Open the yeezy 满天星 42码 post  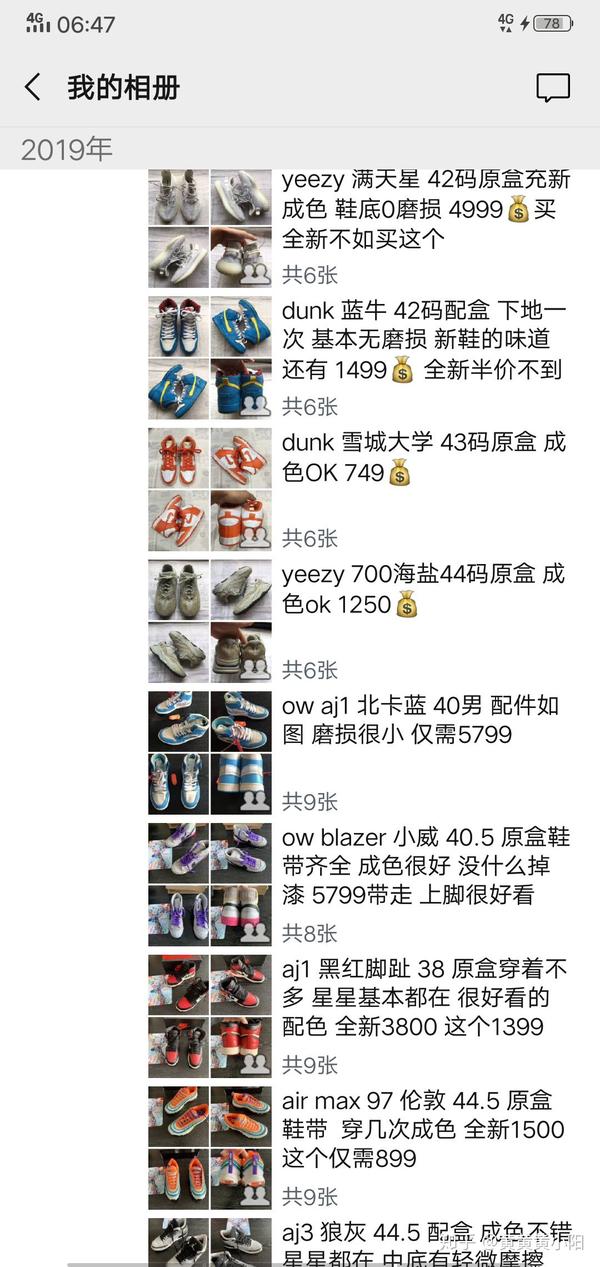pos(425,209)
